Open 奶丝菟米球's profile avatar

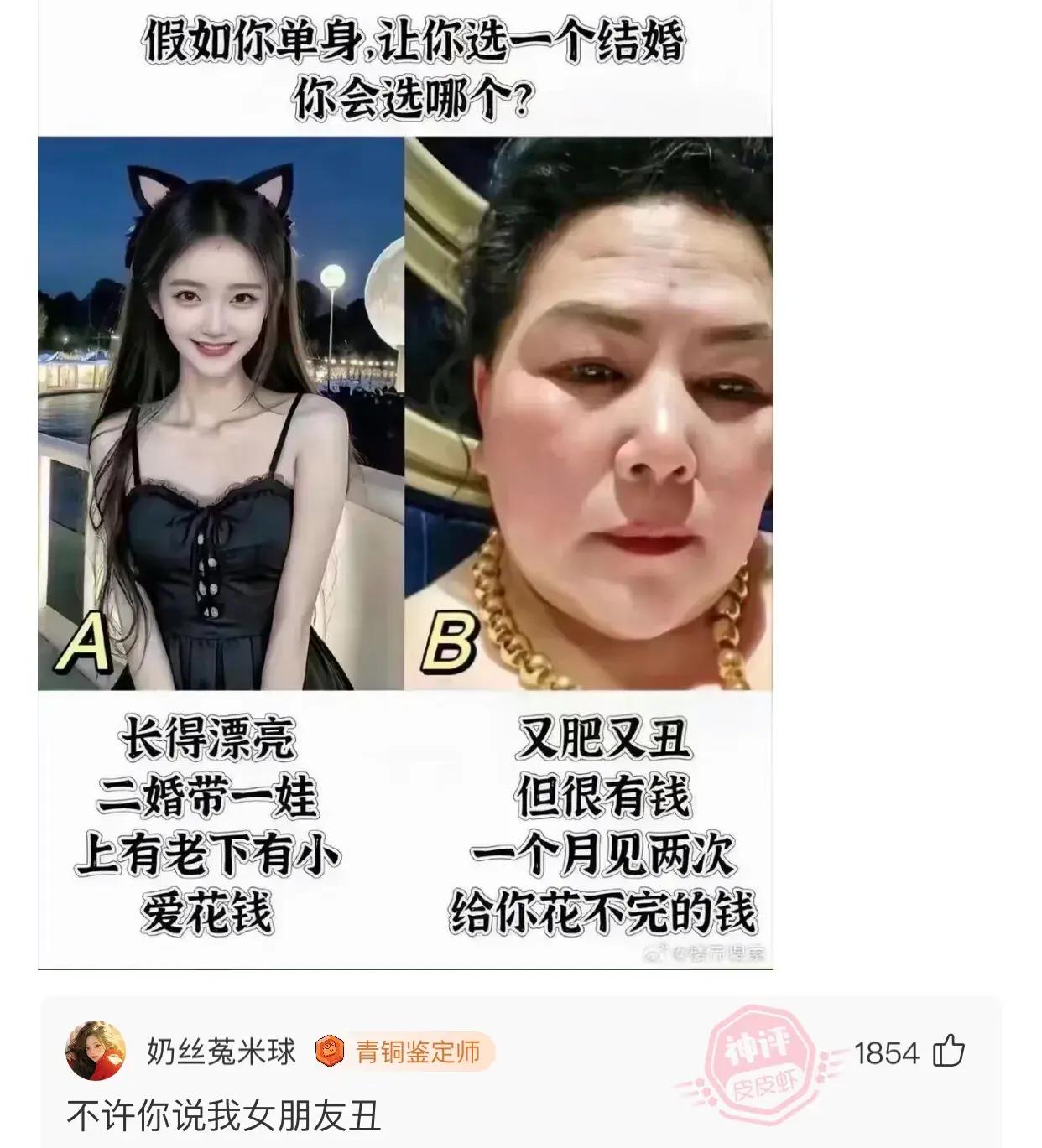point(96,1051)
